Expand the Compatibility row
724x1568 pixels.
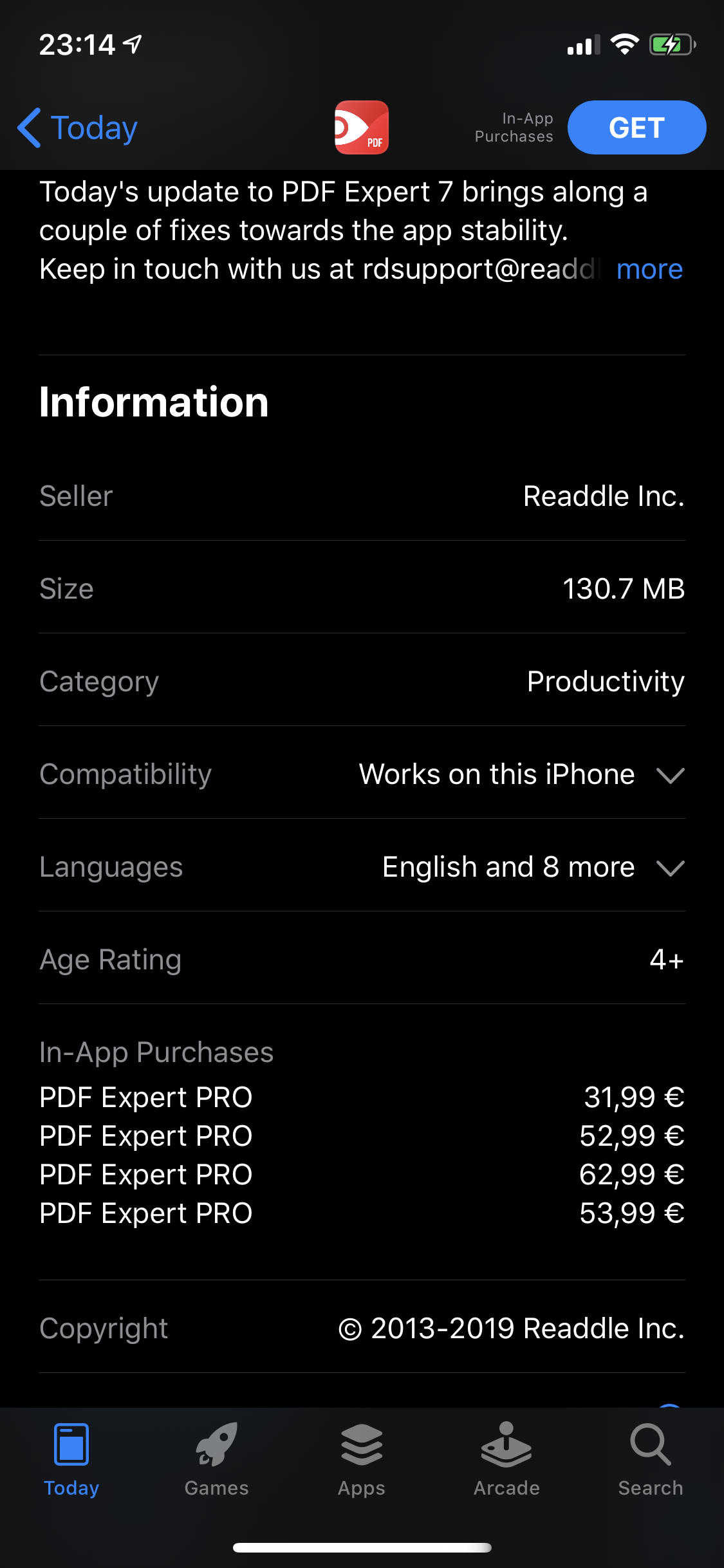click(669, 775)
